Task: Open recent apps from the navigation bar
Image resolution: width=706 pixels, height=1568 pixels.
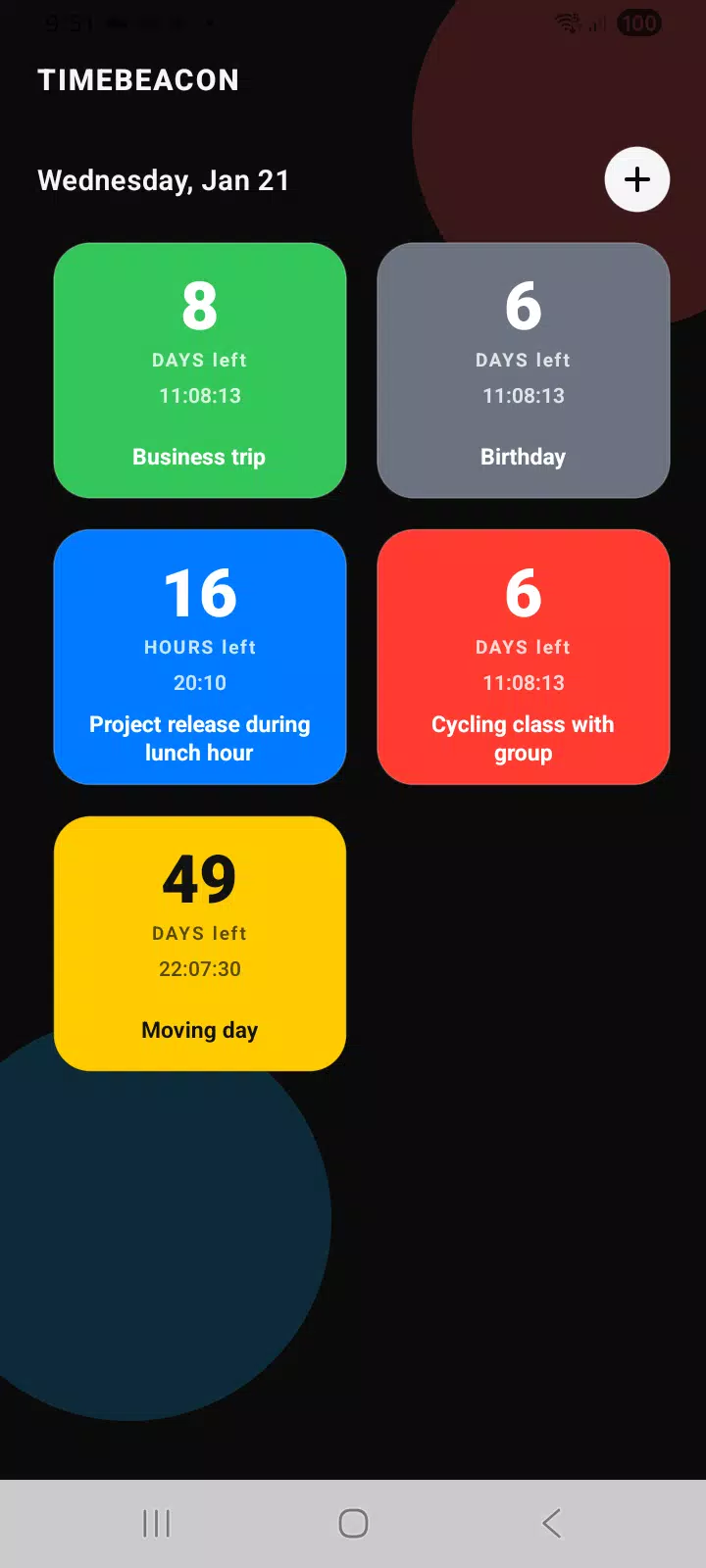Action: tap(157, 1523)
